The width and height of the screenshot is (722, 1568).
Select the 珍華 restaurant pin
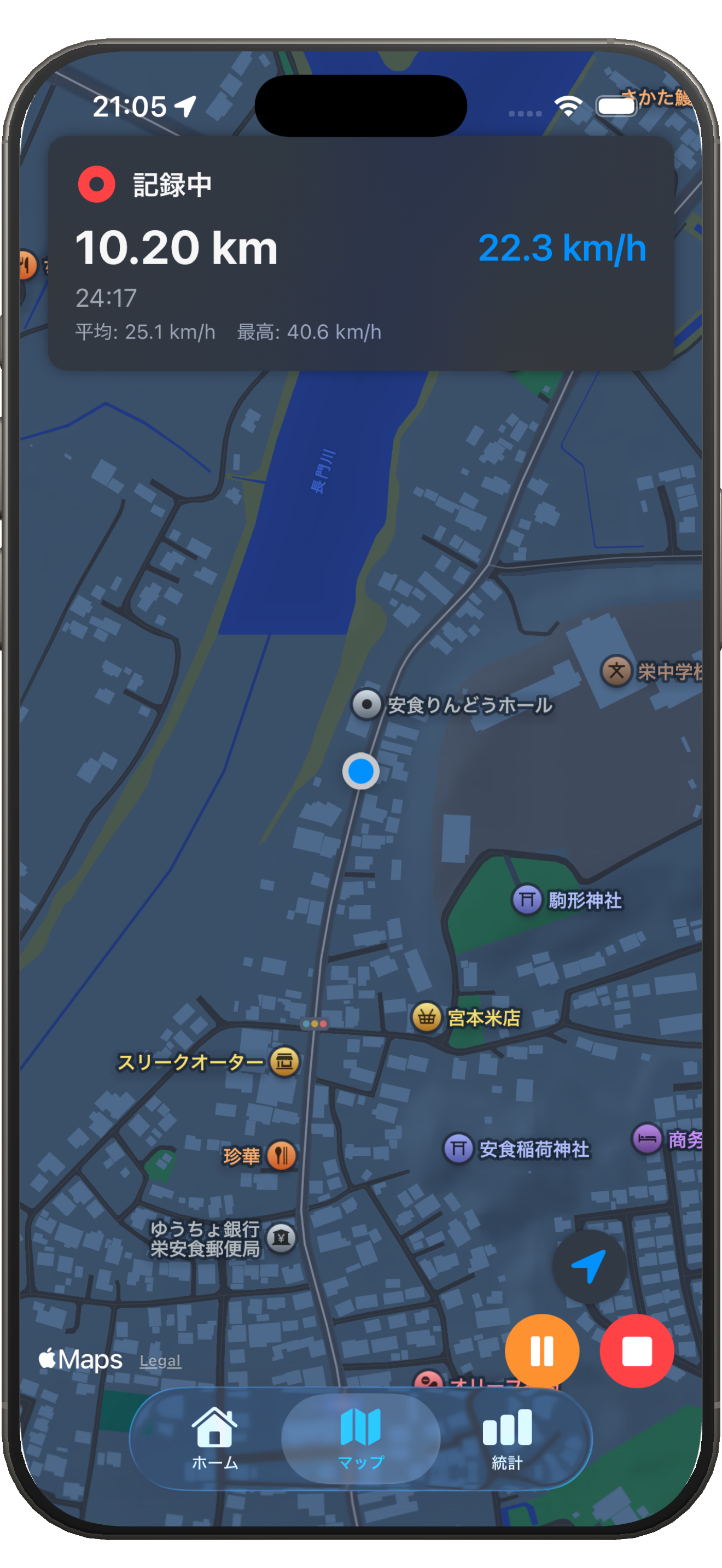click(x=281, y=1155)
